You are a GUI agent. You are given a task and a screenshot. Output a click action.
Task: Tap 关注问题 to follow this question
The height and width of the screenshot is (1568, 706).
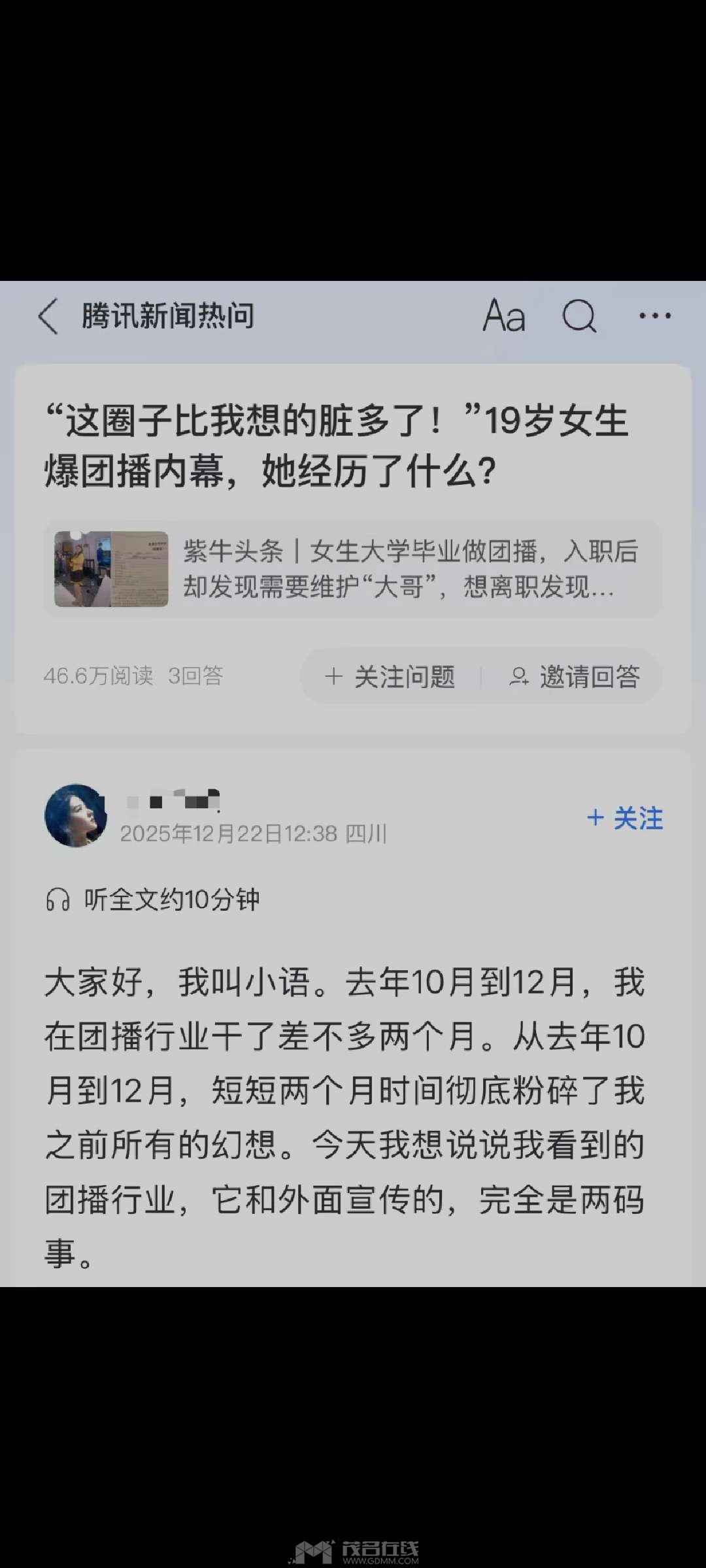391,677
